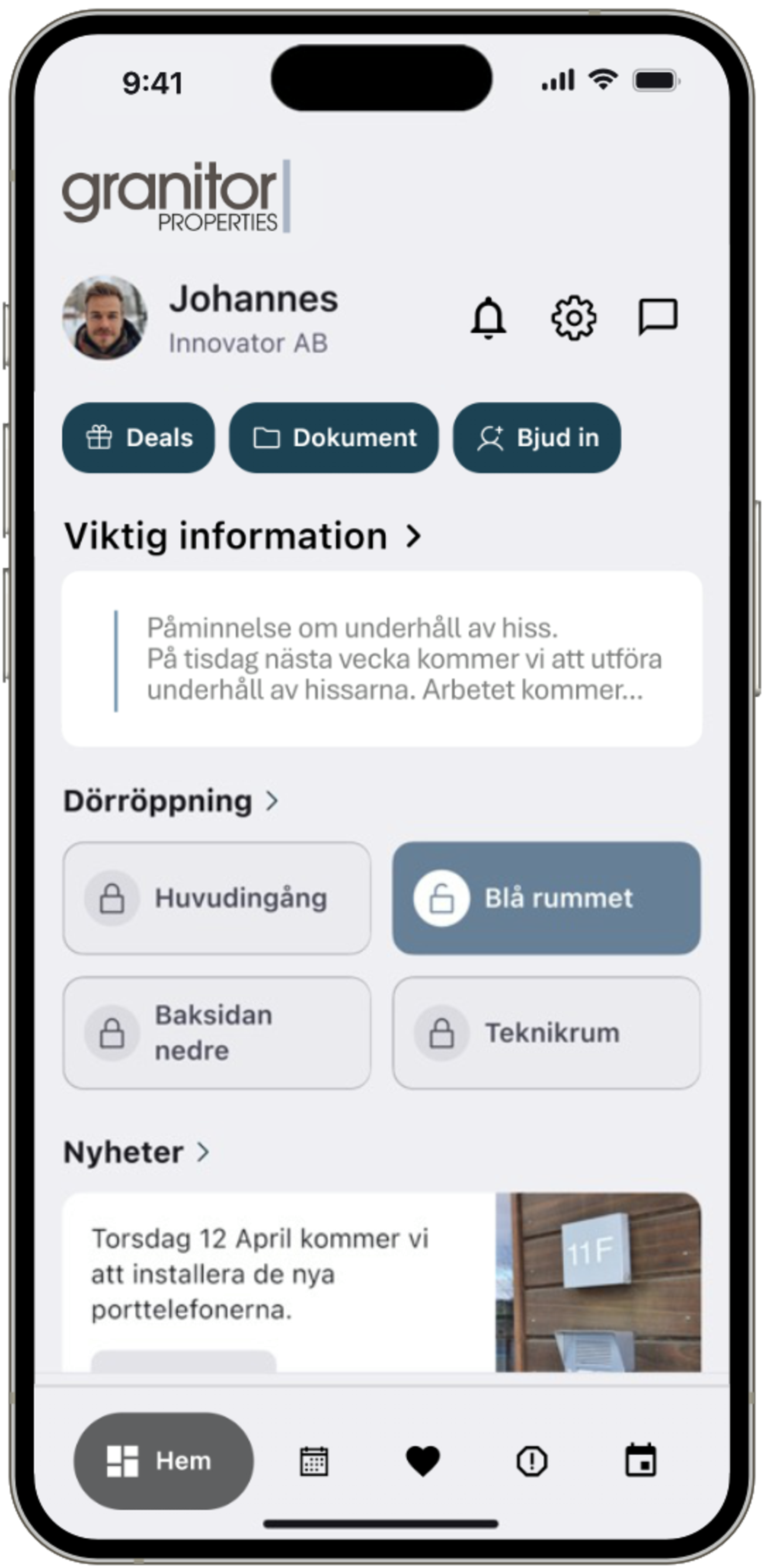The width and height of the screenshot is (764, 1568).
Task: Unlock the Huvudingång door
Action: pyautogui.click(x=217, y=898)
